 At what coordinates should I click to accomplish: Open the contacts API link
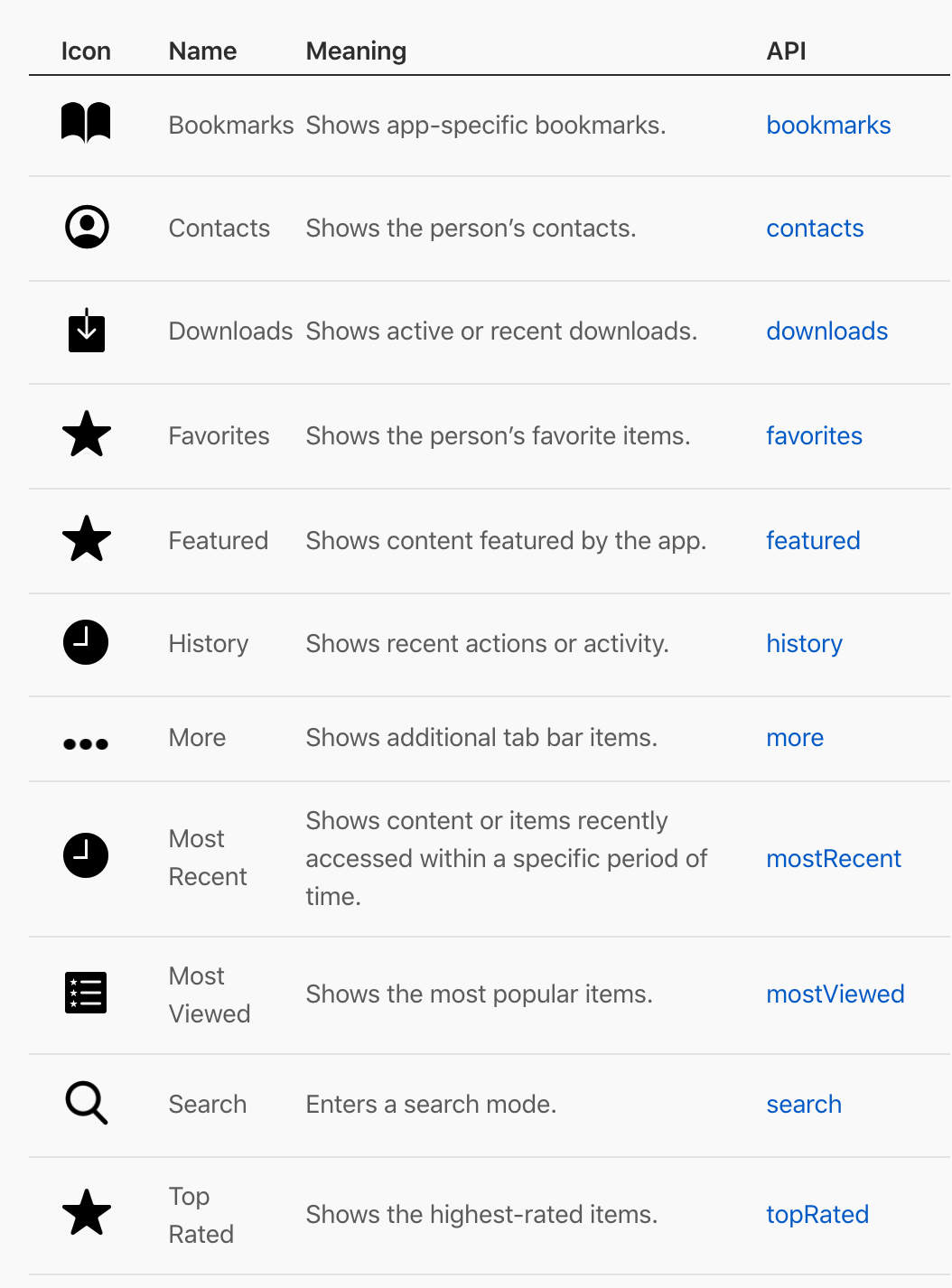(815, 229)
